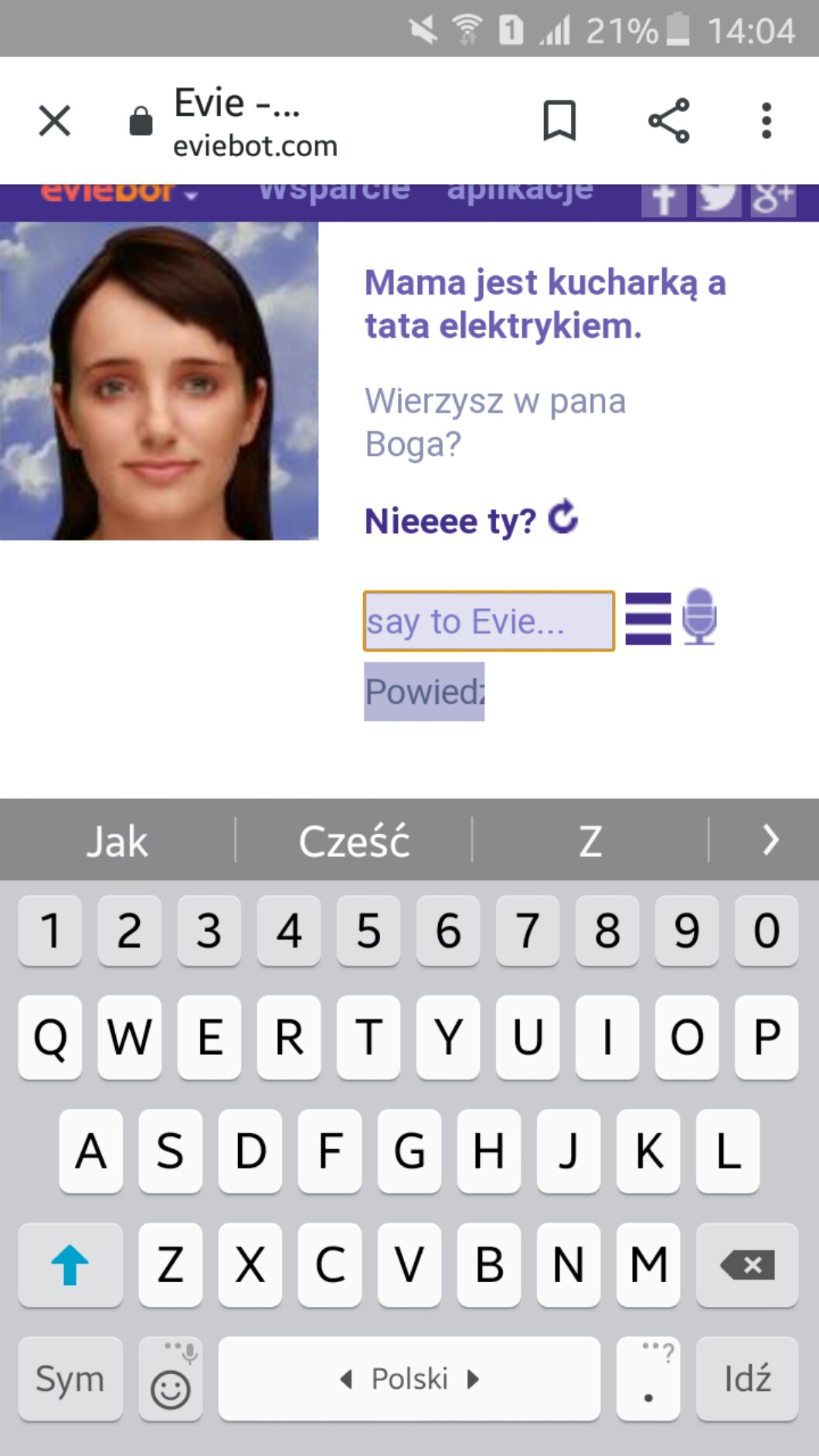Share the Evie page link
The image size is (819, 1456).
pyautogui.click(x=668, y=121)
